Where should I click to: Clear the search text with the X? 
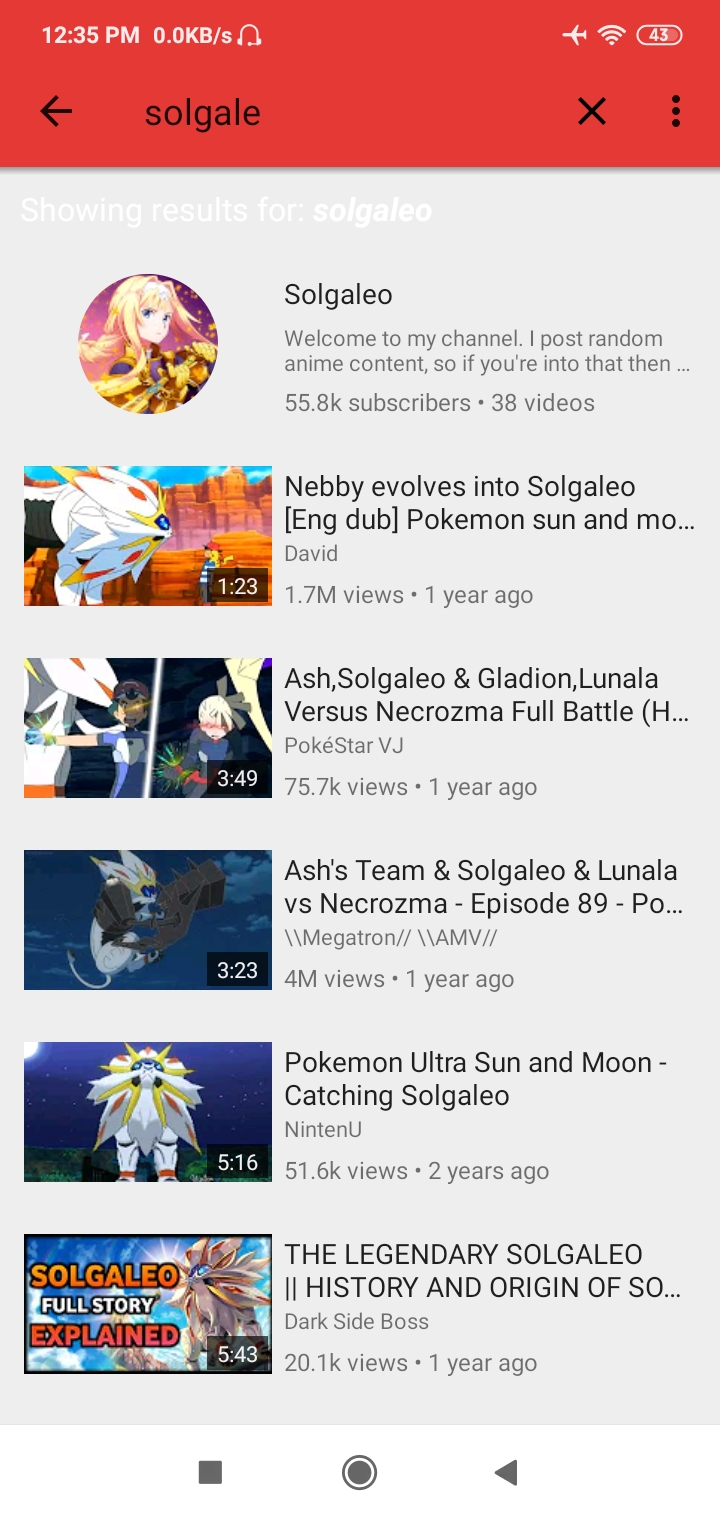[x=592, y=112]
